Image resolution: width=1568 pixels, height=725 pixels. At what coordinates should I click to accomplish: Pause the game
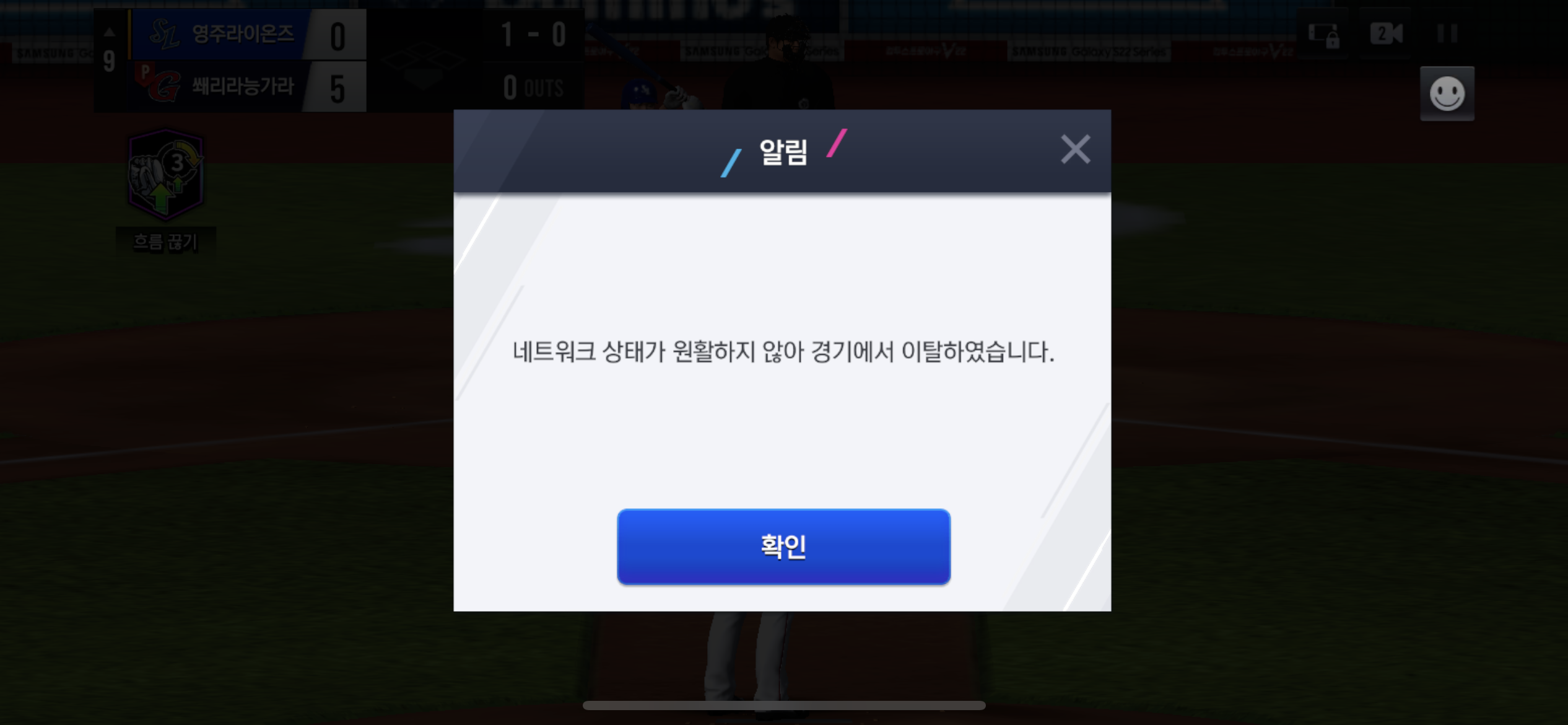(1447, 33)
